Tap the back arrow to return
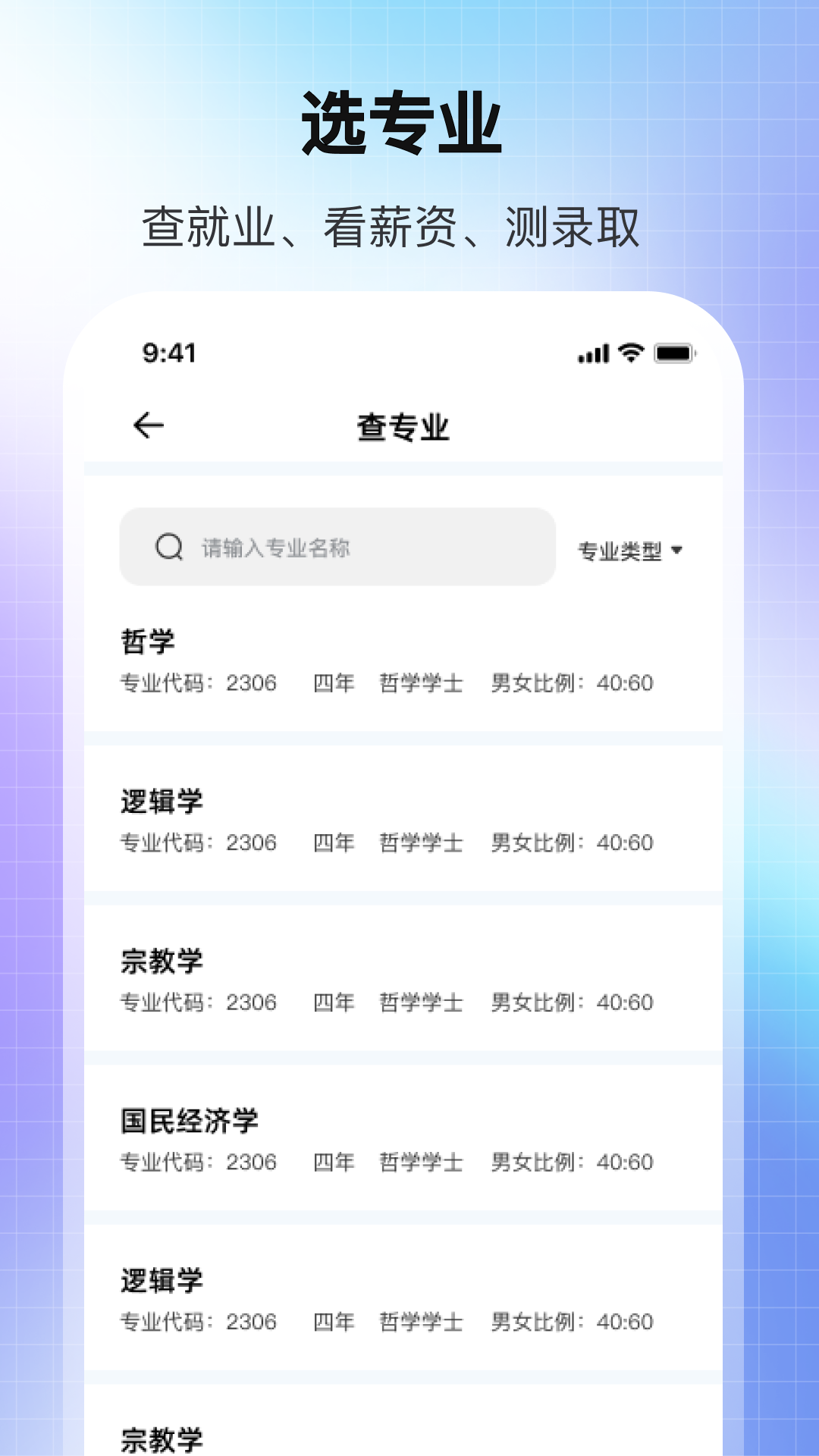The image size is (819, 1456). [x=149, y=425]
